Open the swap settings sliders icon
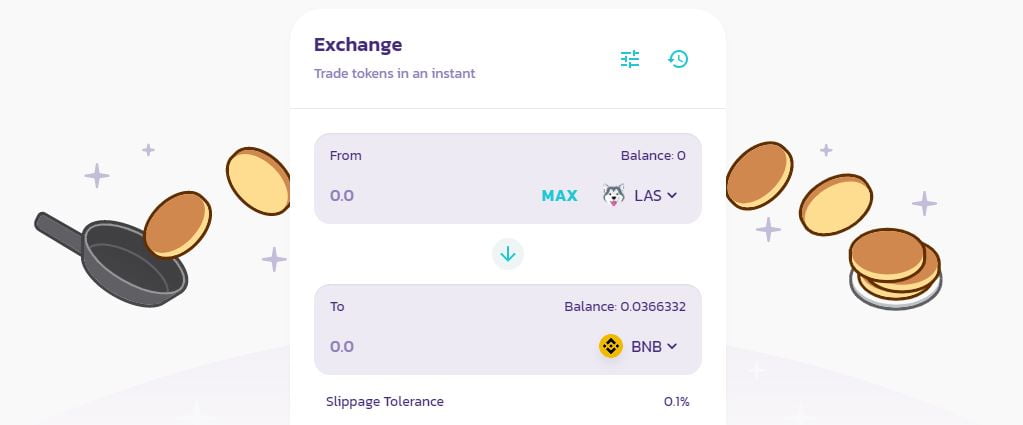Viewport: 1023px width, 425px height. [630, 59]
